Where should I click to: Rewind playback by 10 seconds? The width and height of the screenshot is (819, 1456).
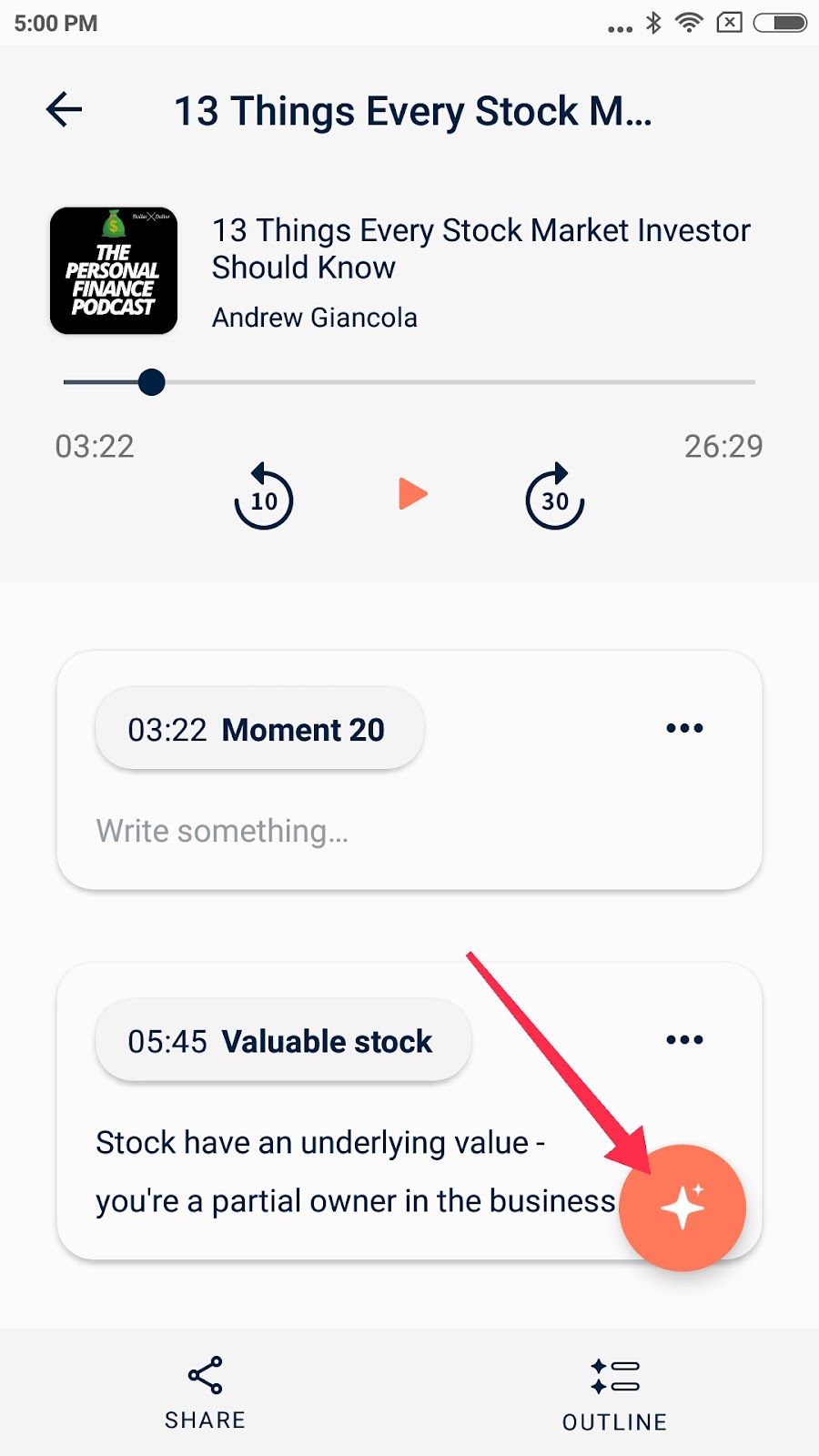[x=264, y=496]
